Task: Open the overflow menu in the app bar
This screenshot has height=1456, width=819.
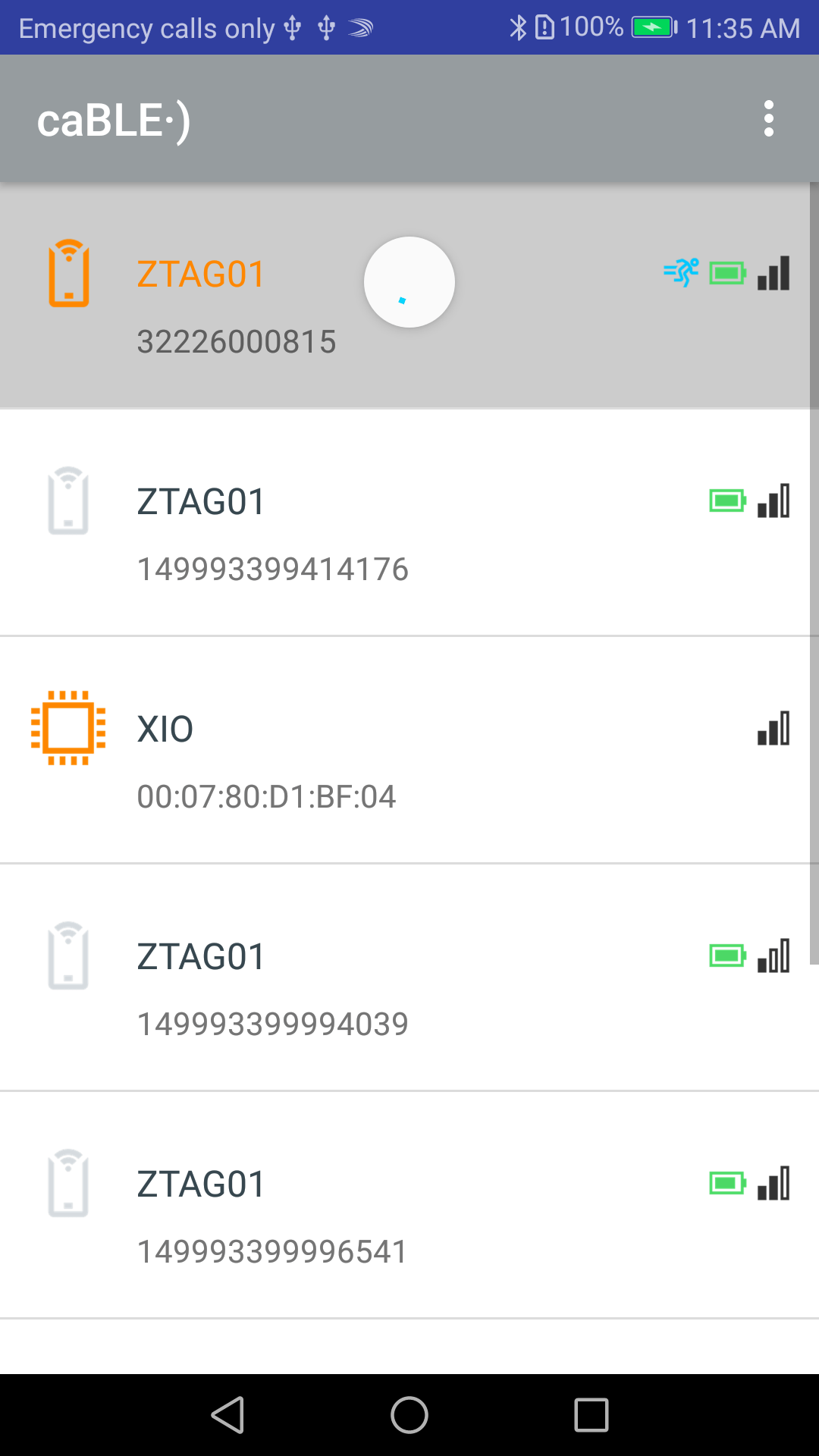Action: 769,119
